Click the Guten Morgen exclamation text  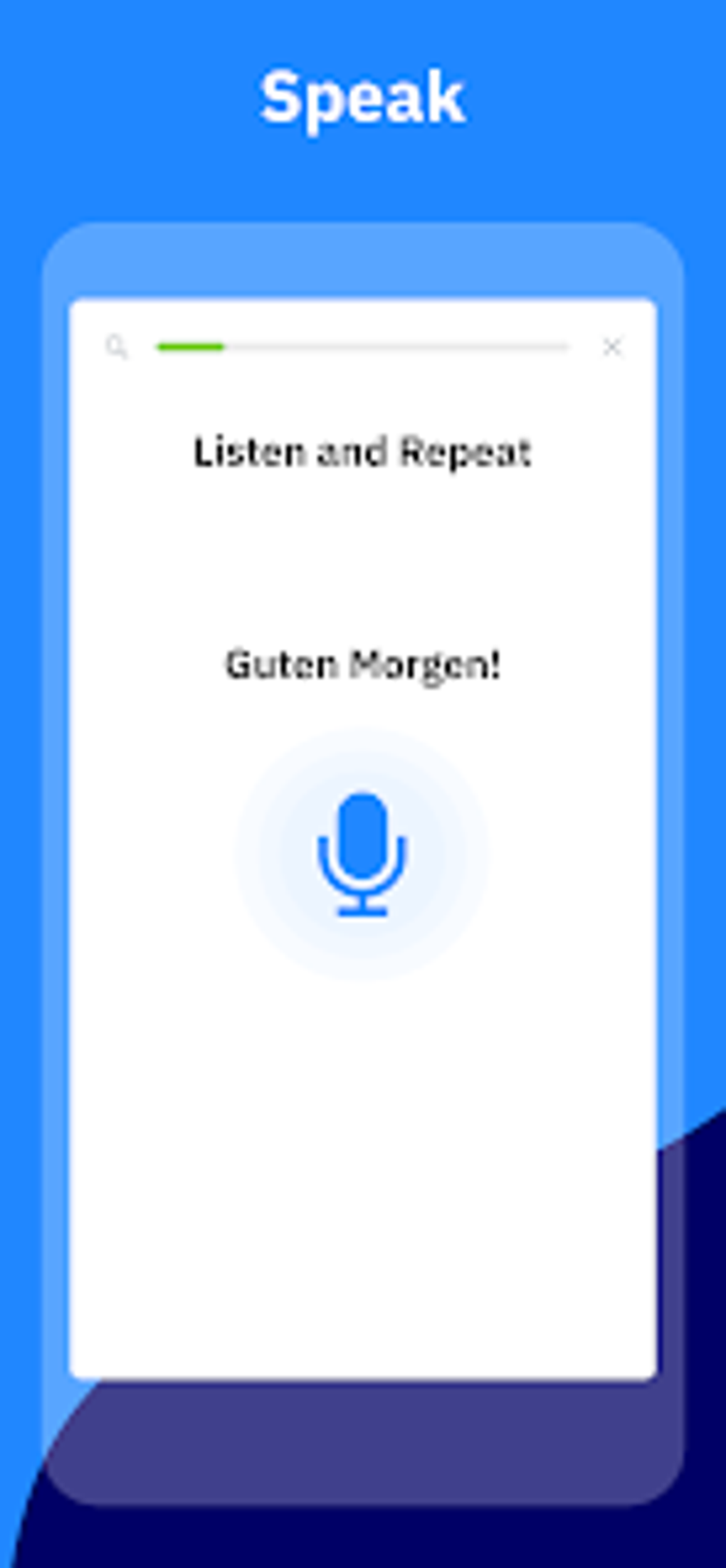(362, 664)
